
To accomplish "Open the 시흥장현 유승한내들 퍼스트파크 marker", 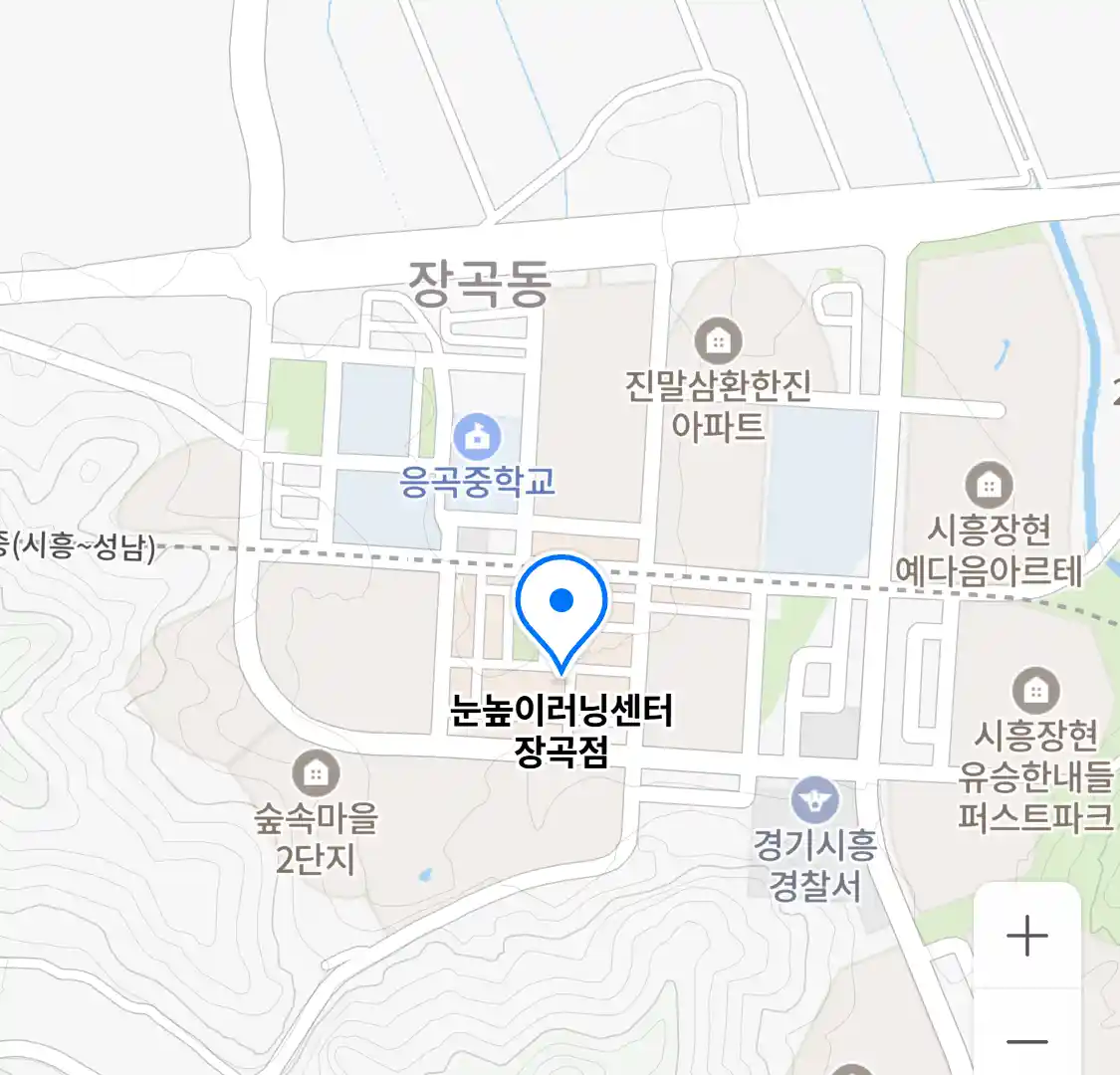I will pos(1035,691).
